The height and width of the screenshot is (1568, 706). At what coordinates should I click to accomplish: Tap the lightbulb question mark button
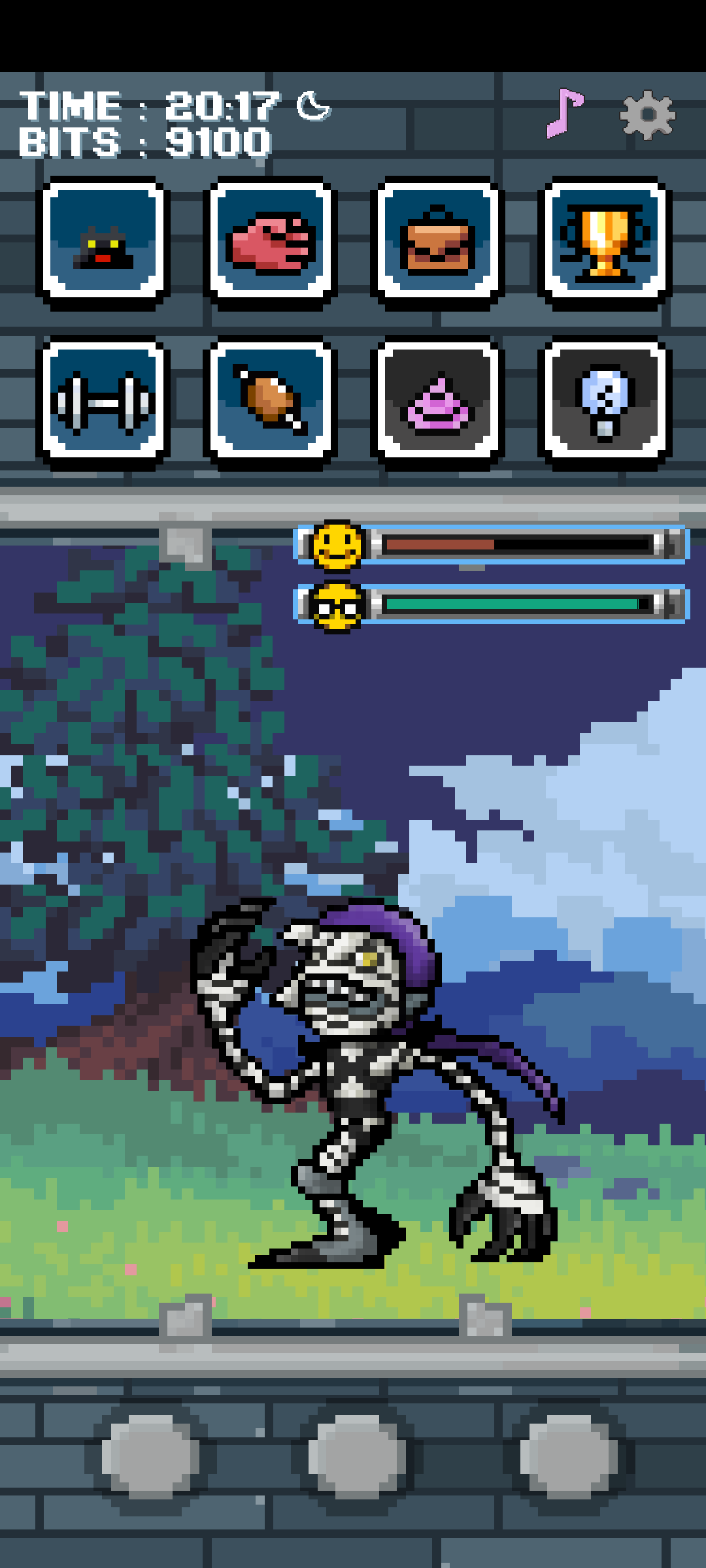click(605, 403)
